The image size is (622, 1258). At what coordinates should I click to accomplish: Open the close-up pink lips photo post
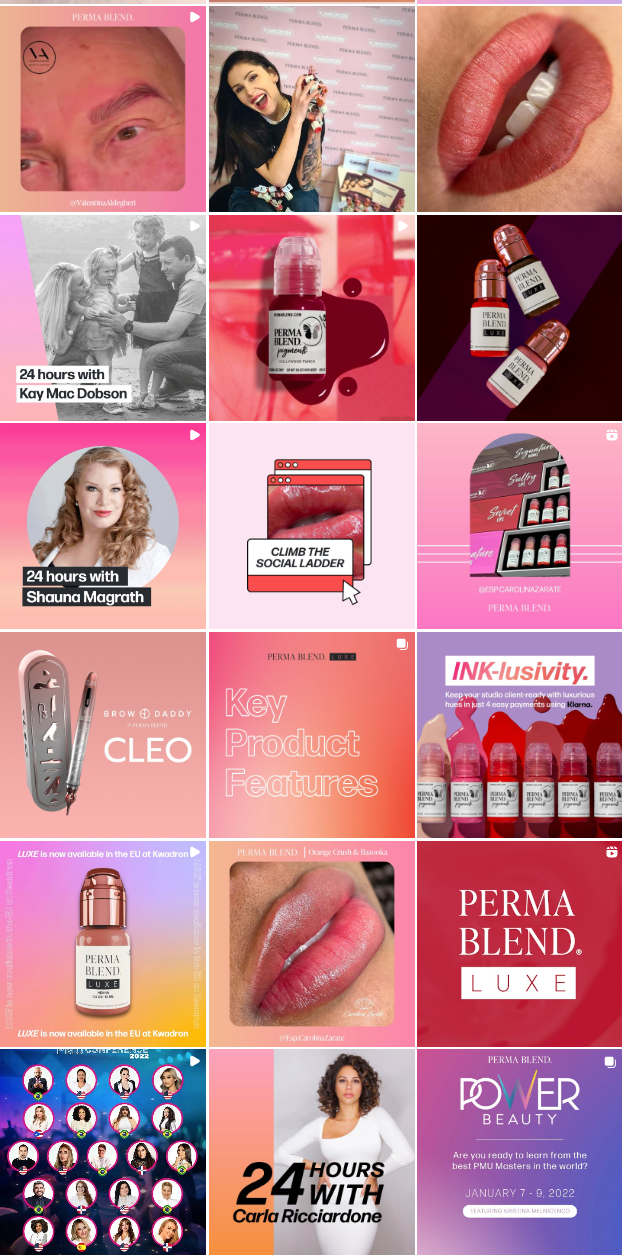[519, 108]
